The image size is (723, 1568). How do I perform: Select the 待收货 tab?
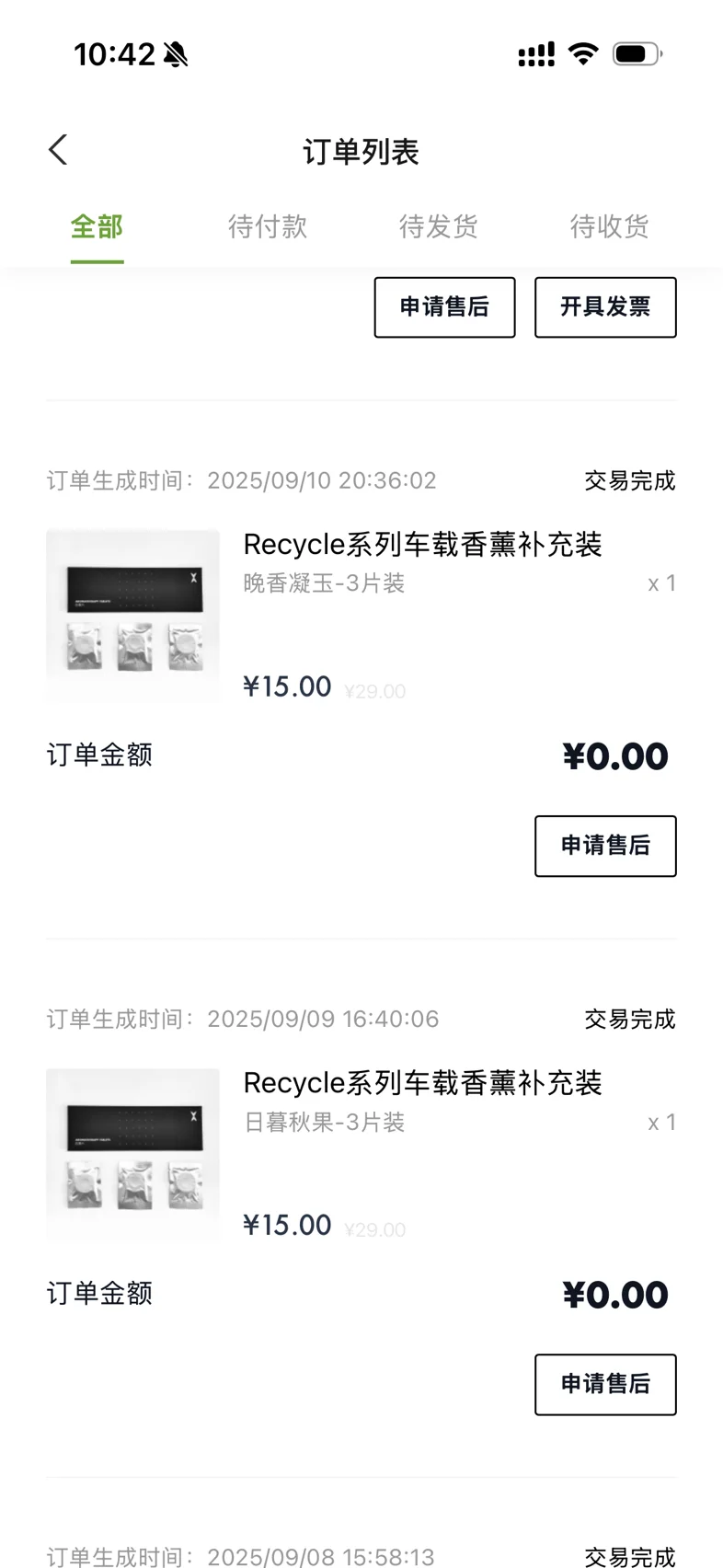(x=609, y=226)
